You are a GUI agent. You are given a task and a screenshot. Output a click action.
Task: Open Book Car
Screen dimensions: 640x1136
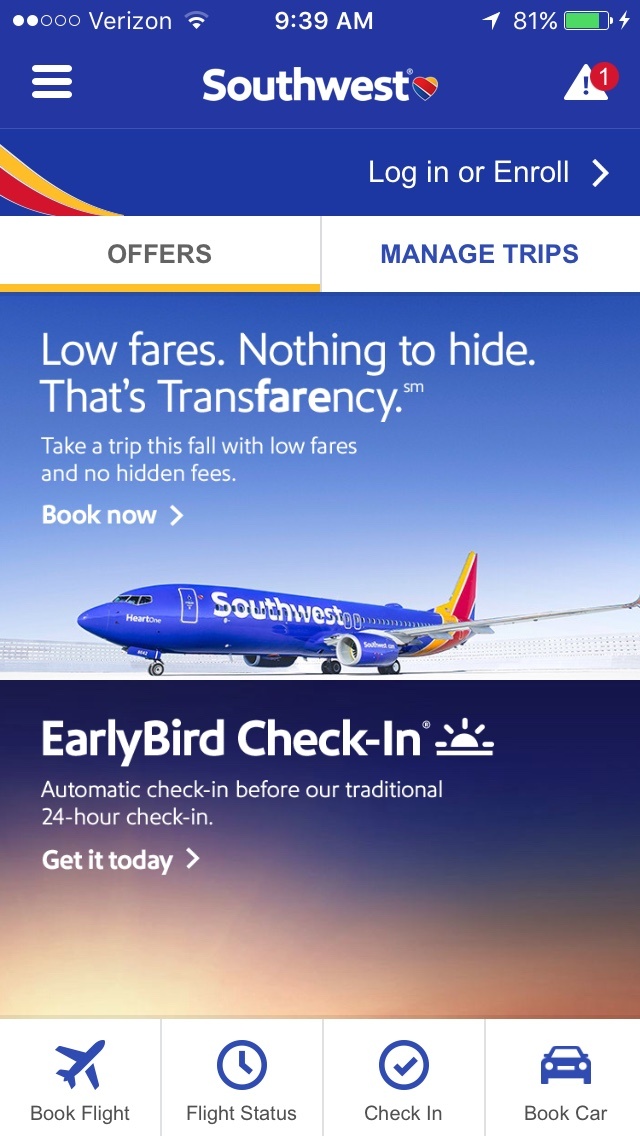tap(565, 1080)
